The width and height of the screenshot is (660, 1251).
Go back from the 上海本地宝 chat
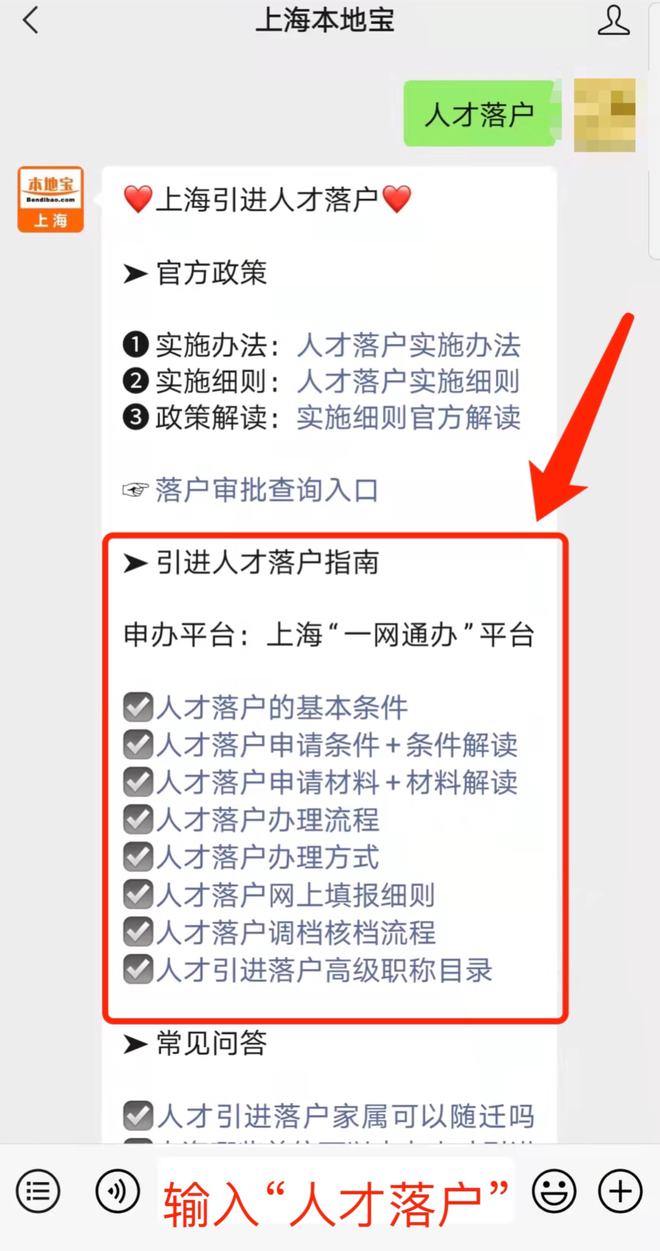coord(31,20)
